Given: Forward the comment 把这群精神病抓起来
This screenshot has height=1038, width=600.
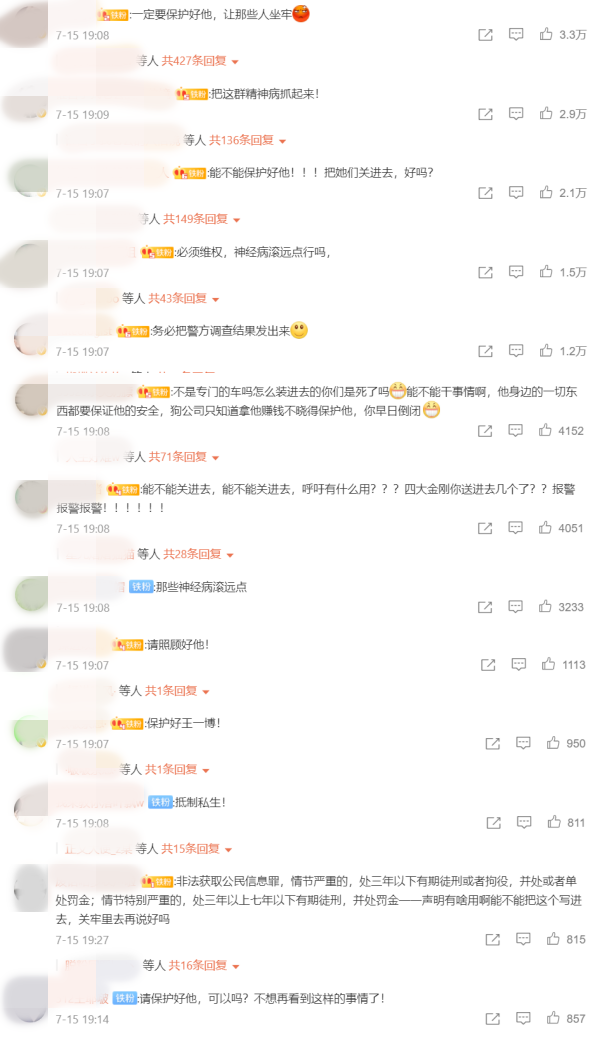Looking at the screenshot, I should [x=485, y=114].
